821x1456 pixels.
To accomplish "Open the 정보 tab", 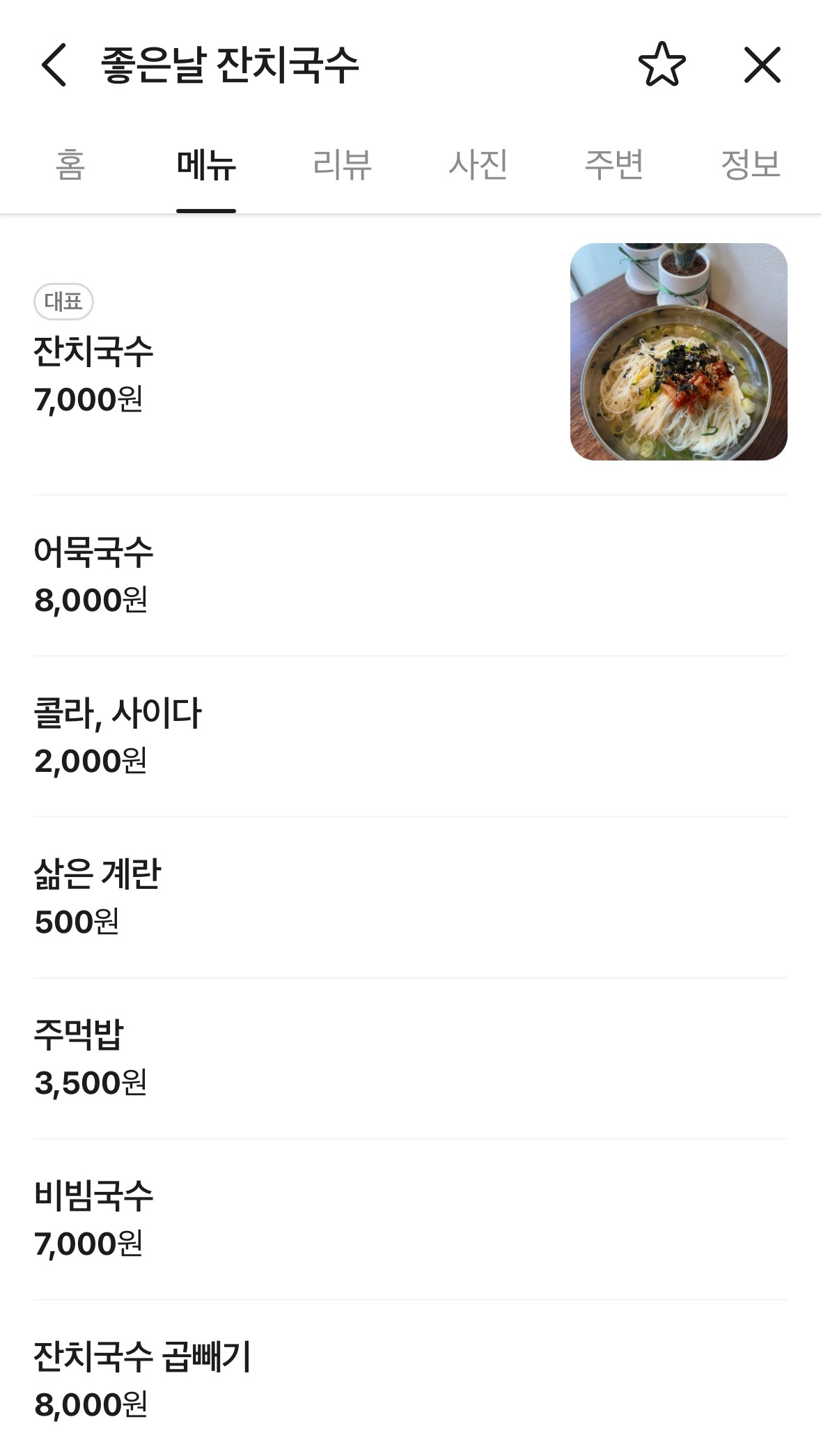I will pyautogui.click(x=750, y=166).
